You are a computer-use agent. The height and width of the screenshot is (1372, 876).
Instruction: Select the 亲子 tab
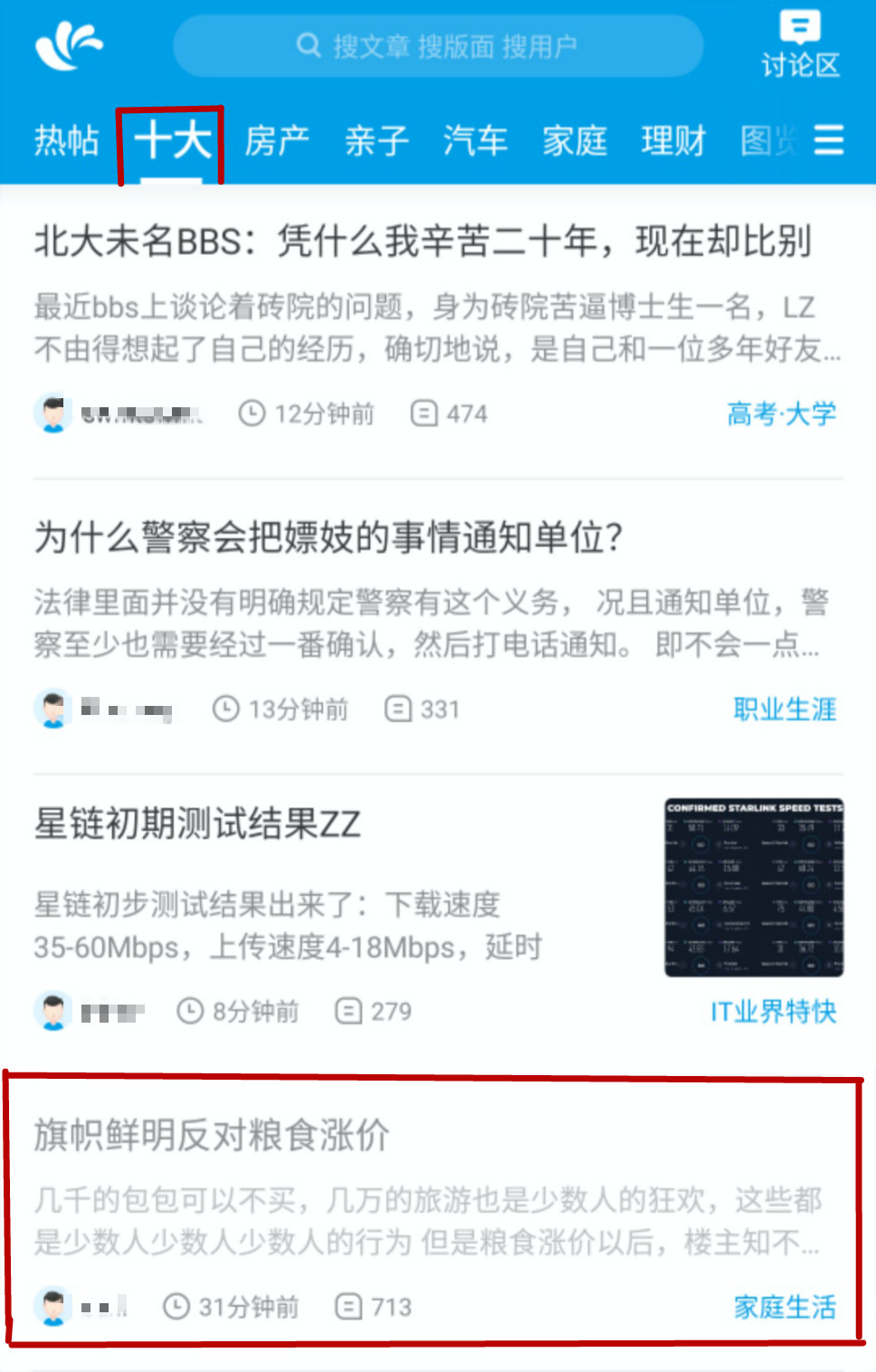(x=376, y=140)
